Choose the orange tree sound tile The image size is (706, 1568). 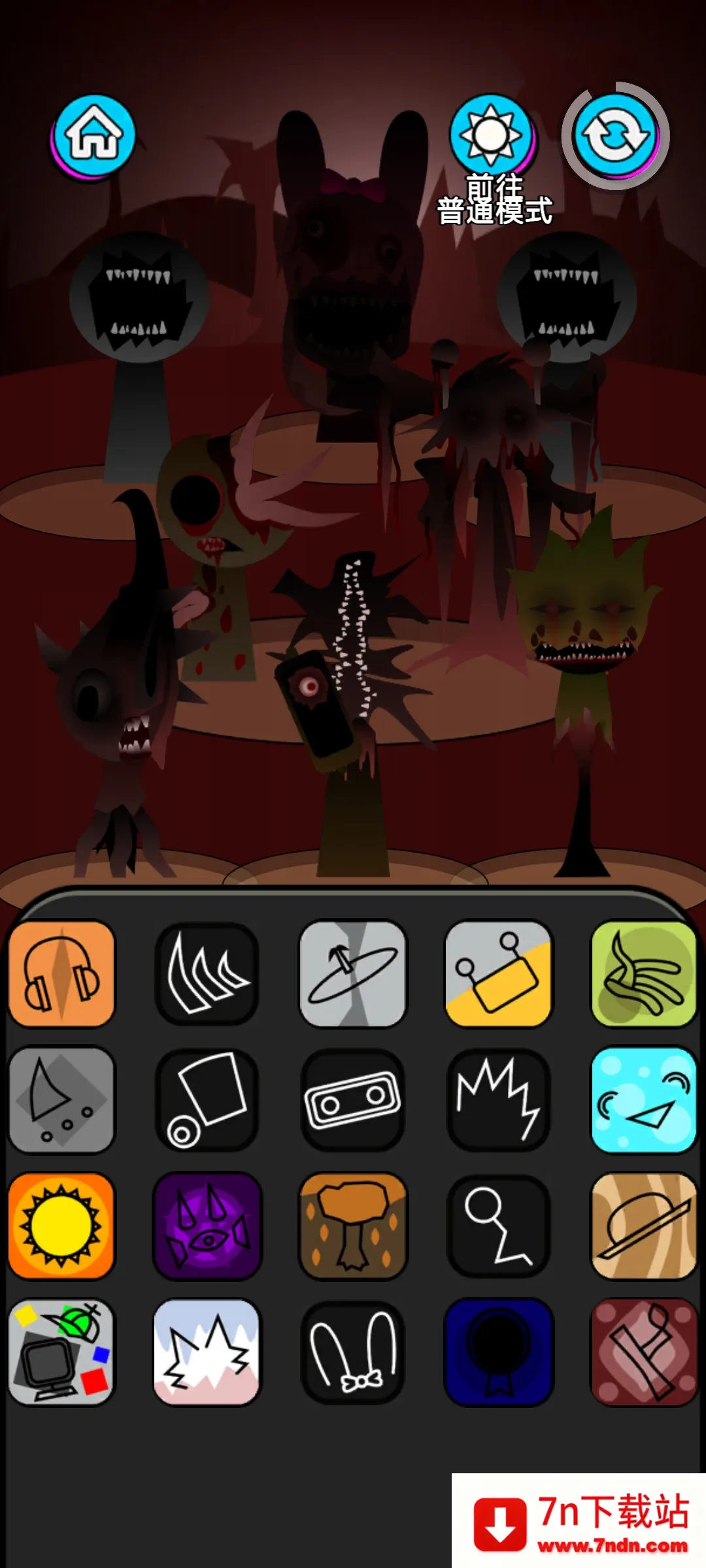point(352,1226)
